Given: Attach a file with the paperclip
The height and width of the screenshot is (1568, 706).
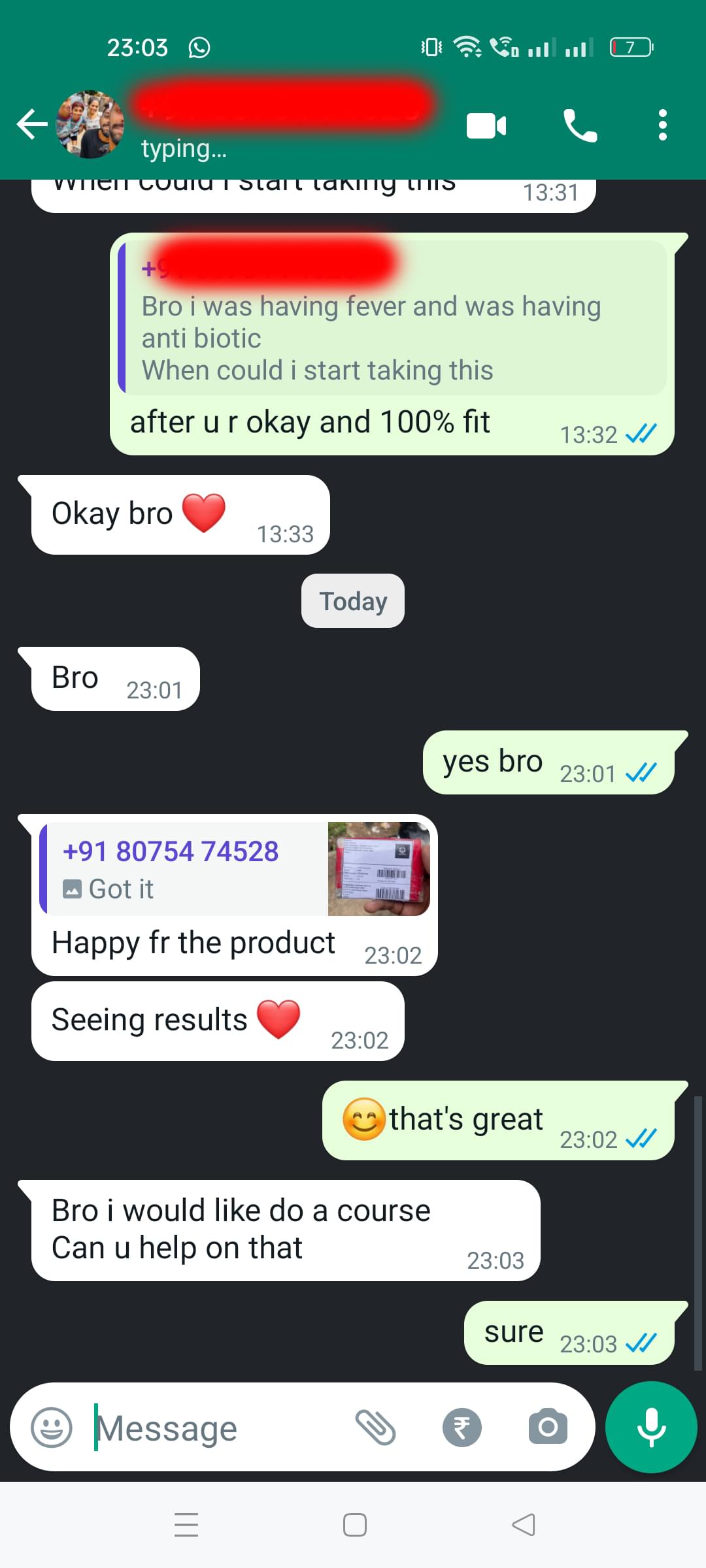Looking at the screenshot, I should point(376,1427).
